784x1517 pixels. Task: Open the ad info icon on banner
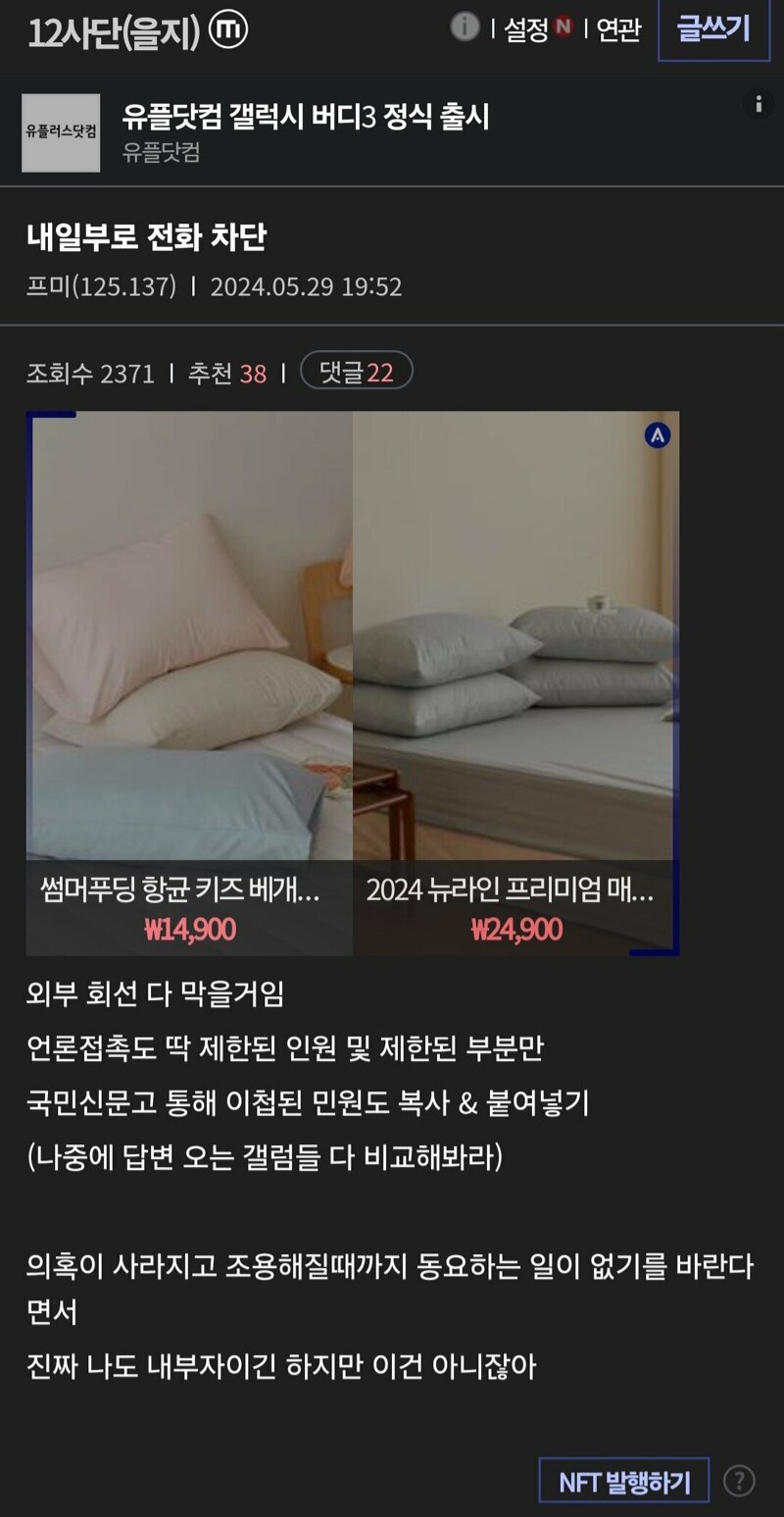click(x=759, y=104)
